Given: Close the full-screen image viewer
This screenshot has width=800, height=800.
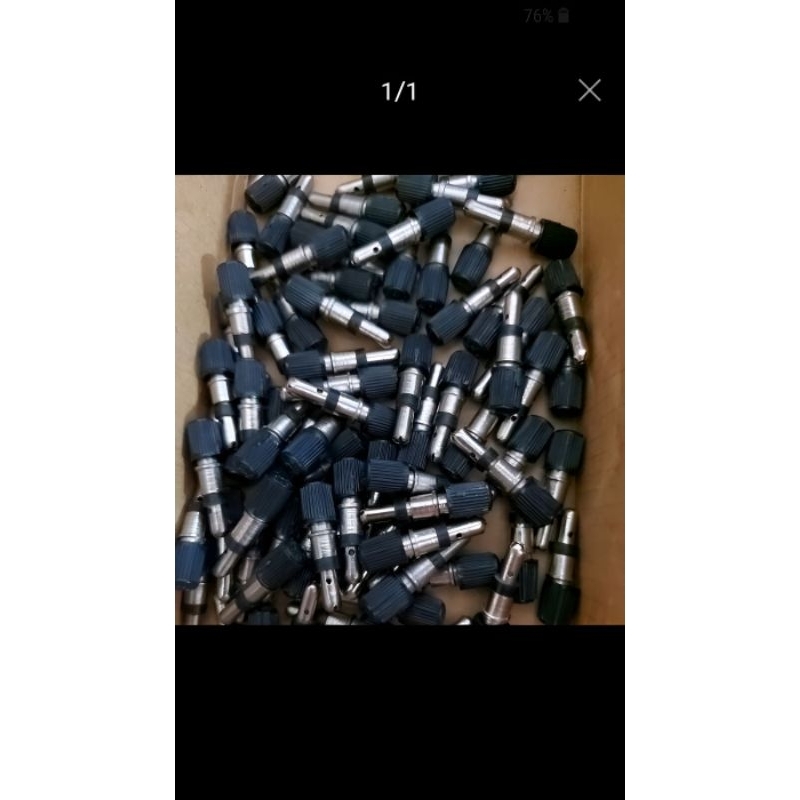Looking at the screenshot, I should 590,91.
